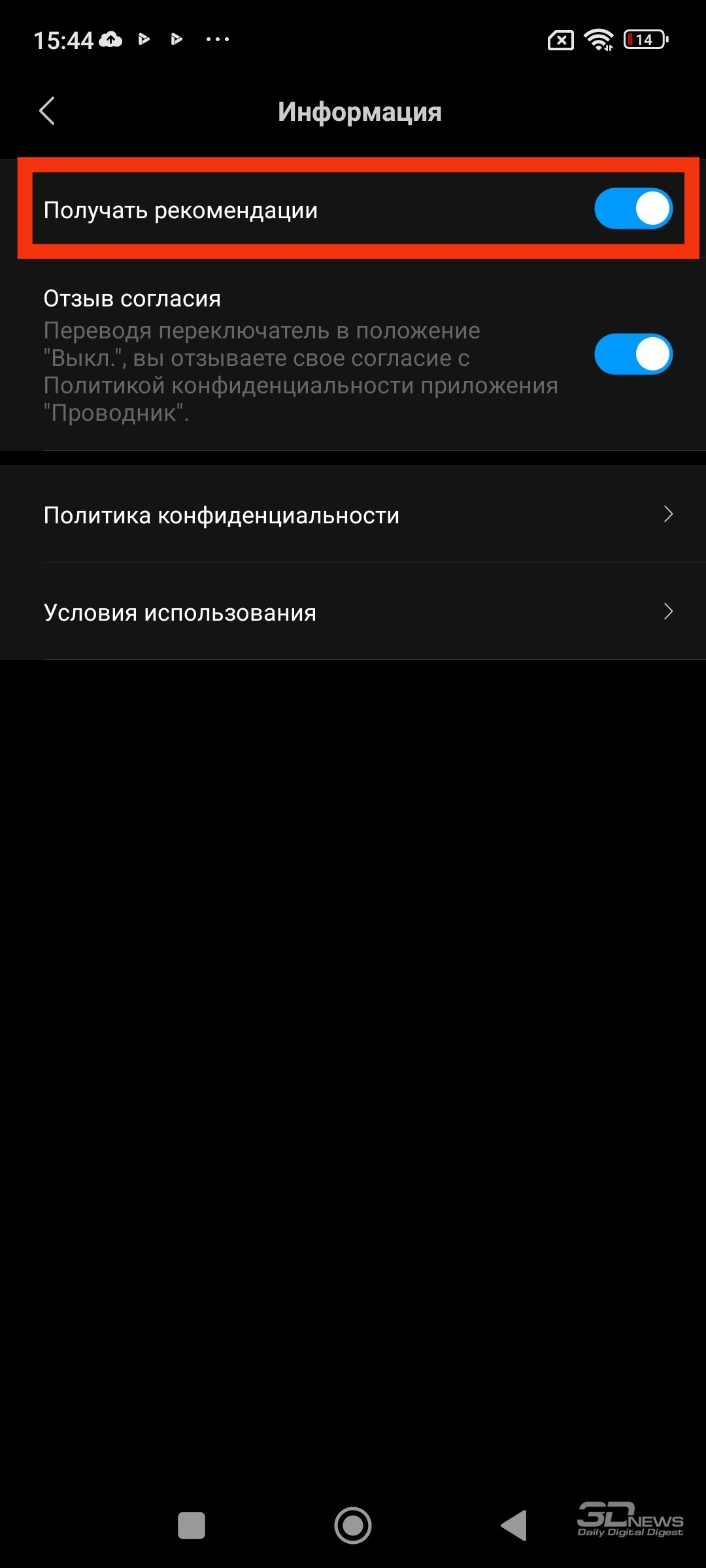Tap the system home button

click(x=353, y=1526)
